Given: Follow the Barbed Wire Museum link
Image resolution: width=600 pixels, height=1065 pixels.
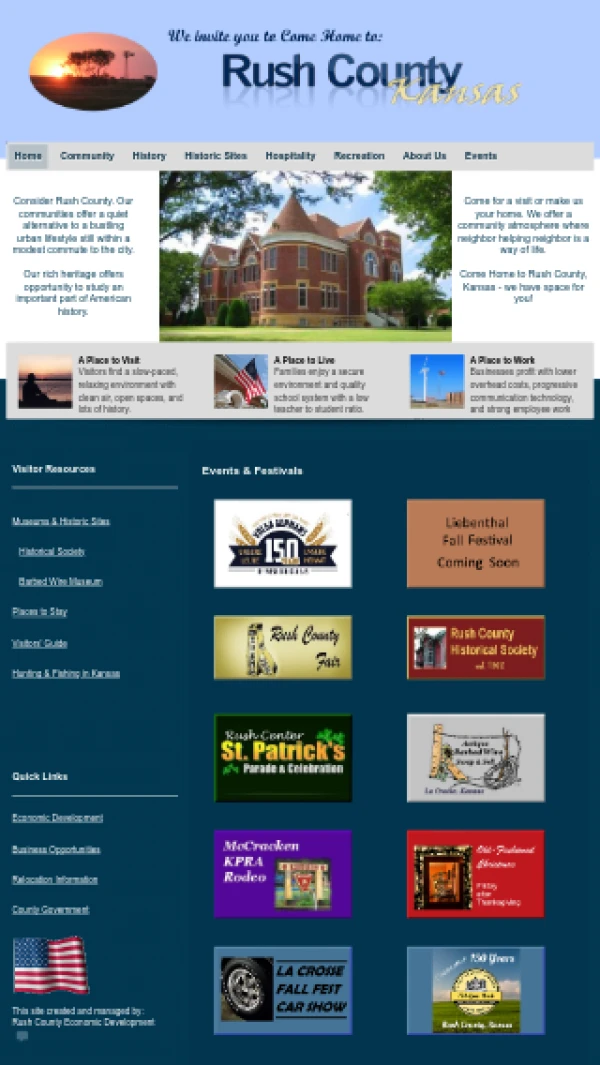Looking at the screenshot, I should tap(60, 581).
